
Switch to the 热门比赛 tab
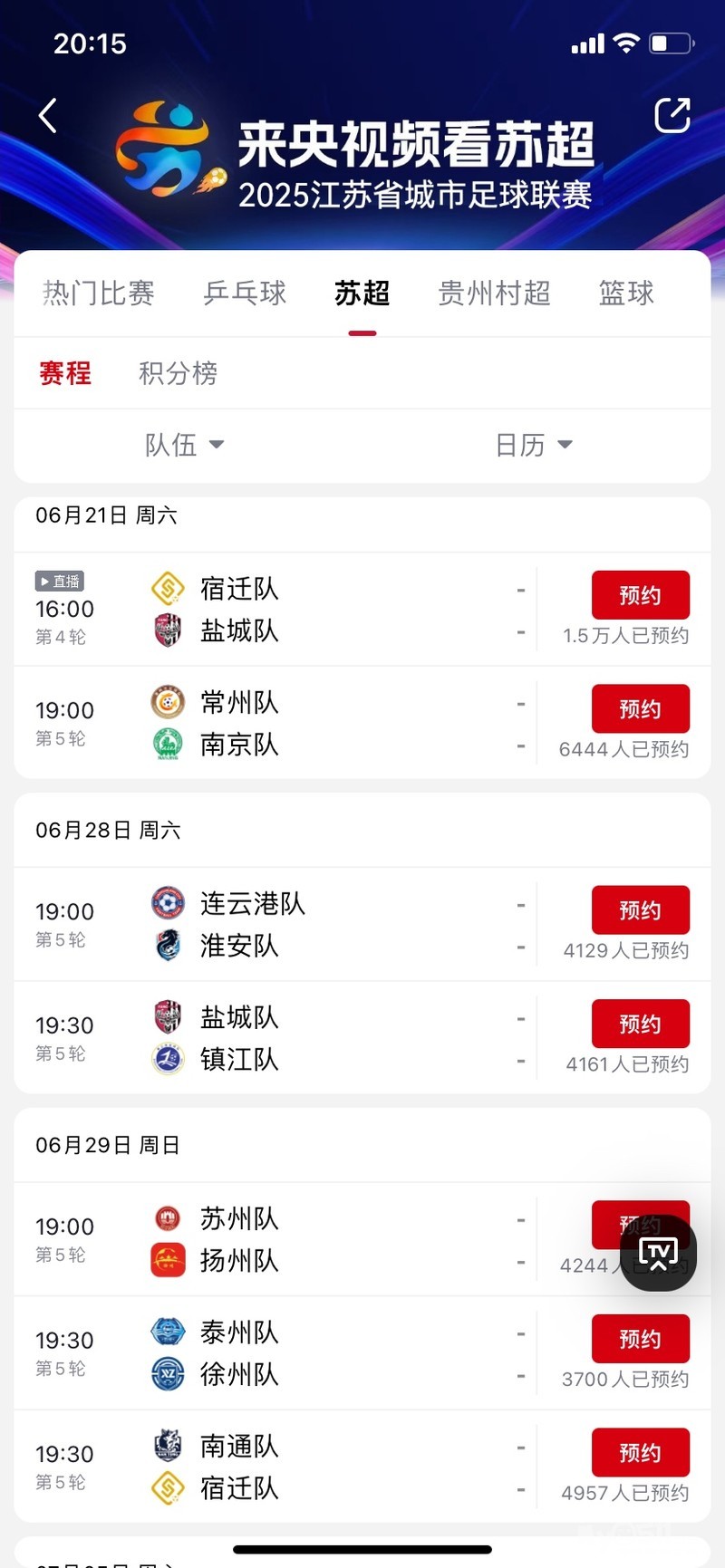(98, 293)
